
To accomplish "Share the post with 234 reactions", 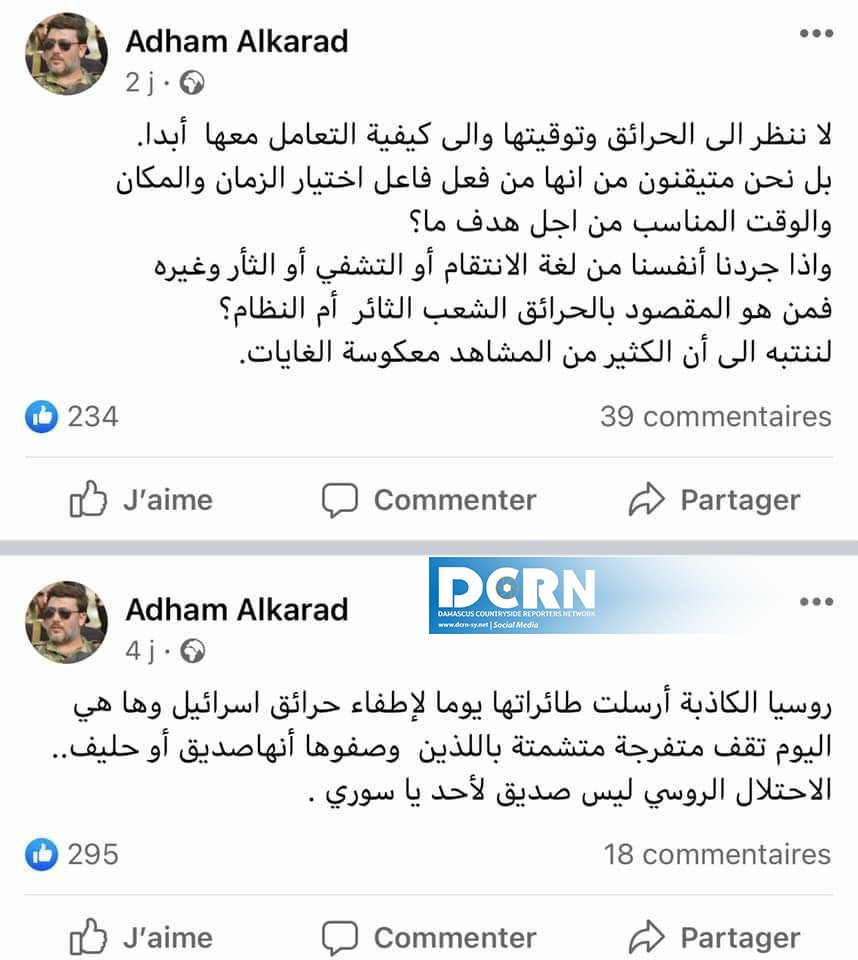I will point(714,499).
